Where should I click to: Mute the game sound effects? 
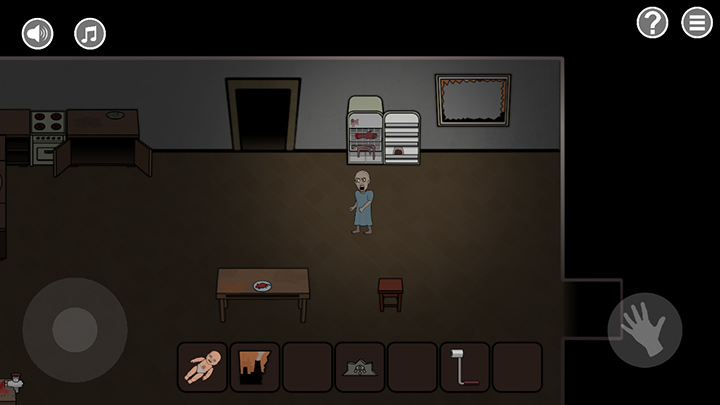pos(38,34)
